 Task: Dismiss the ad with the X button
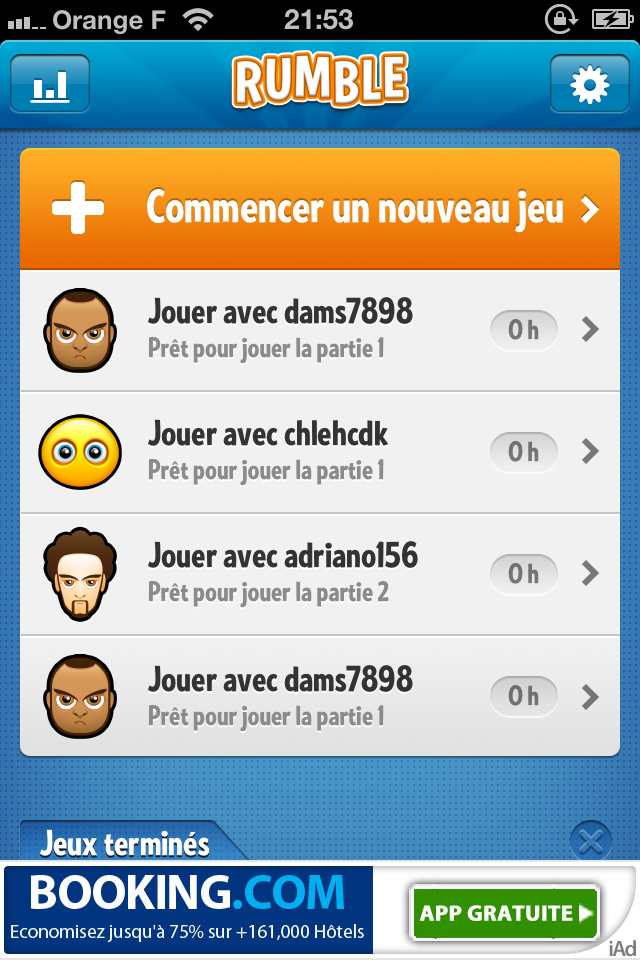pyautogui.click(x=591, y=841)
